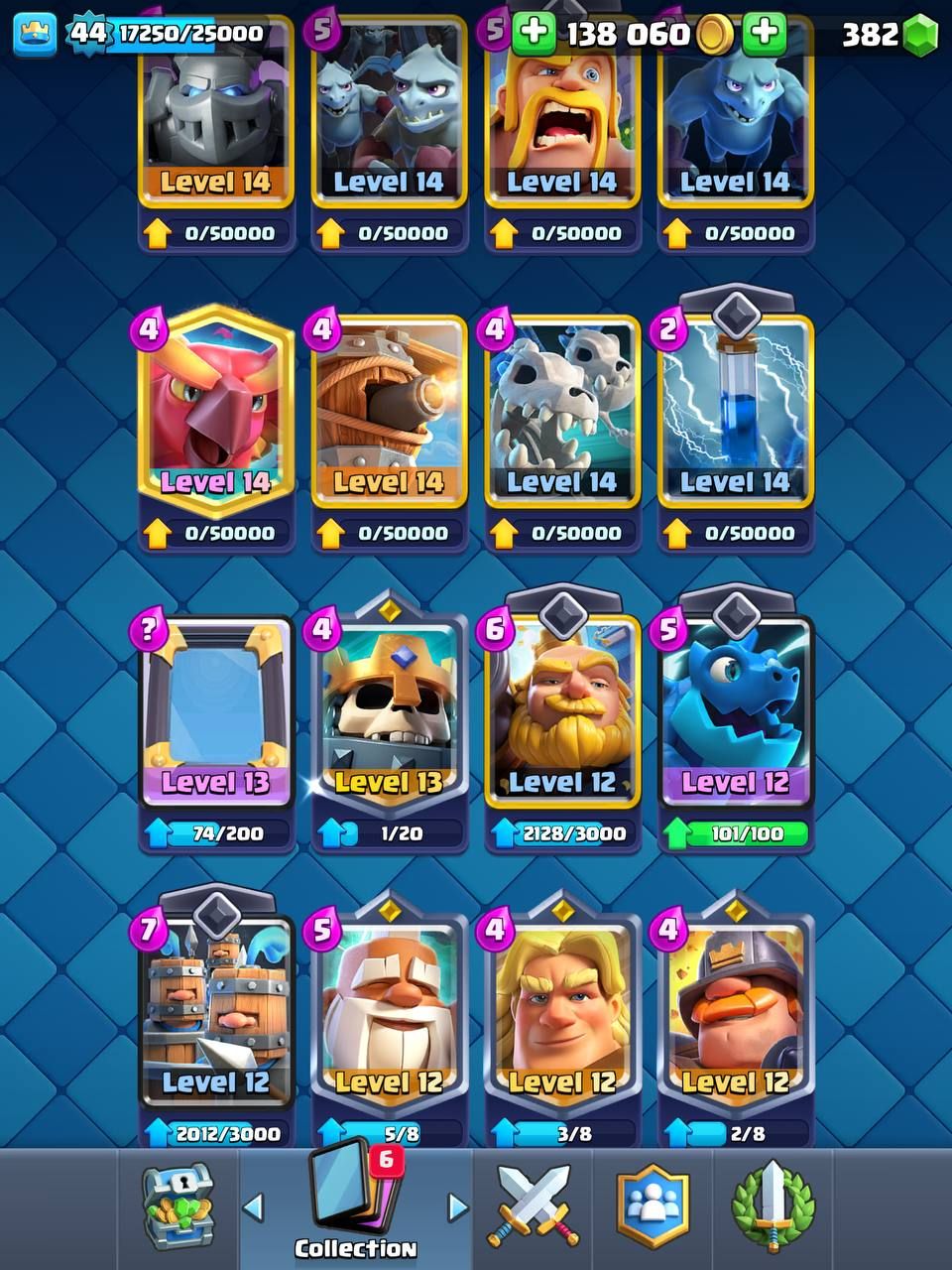Add more gold with the plus button
This screenshot has height=1270, width=952.
pyautogui.click(x=534, y=34)
